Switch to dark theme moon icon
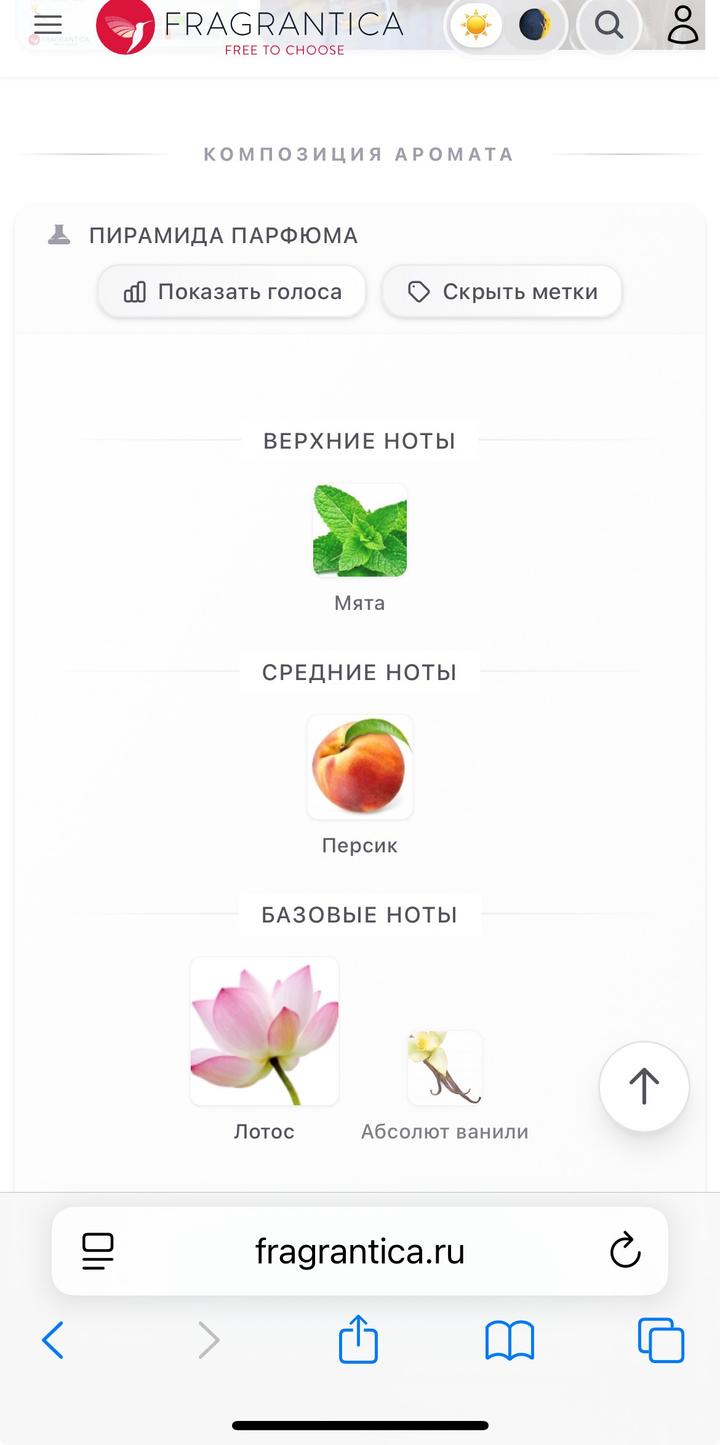Screen dimensions: 720x1445 pyautogui.click(x=535, y=25)
